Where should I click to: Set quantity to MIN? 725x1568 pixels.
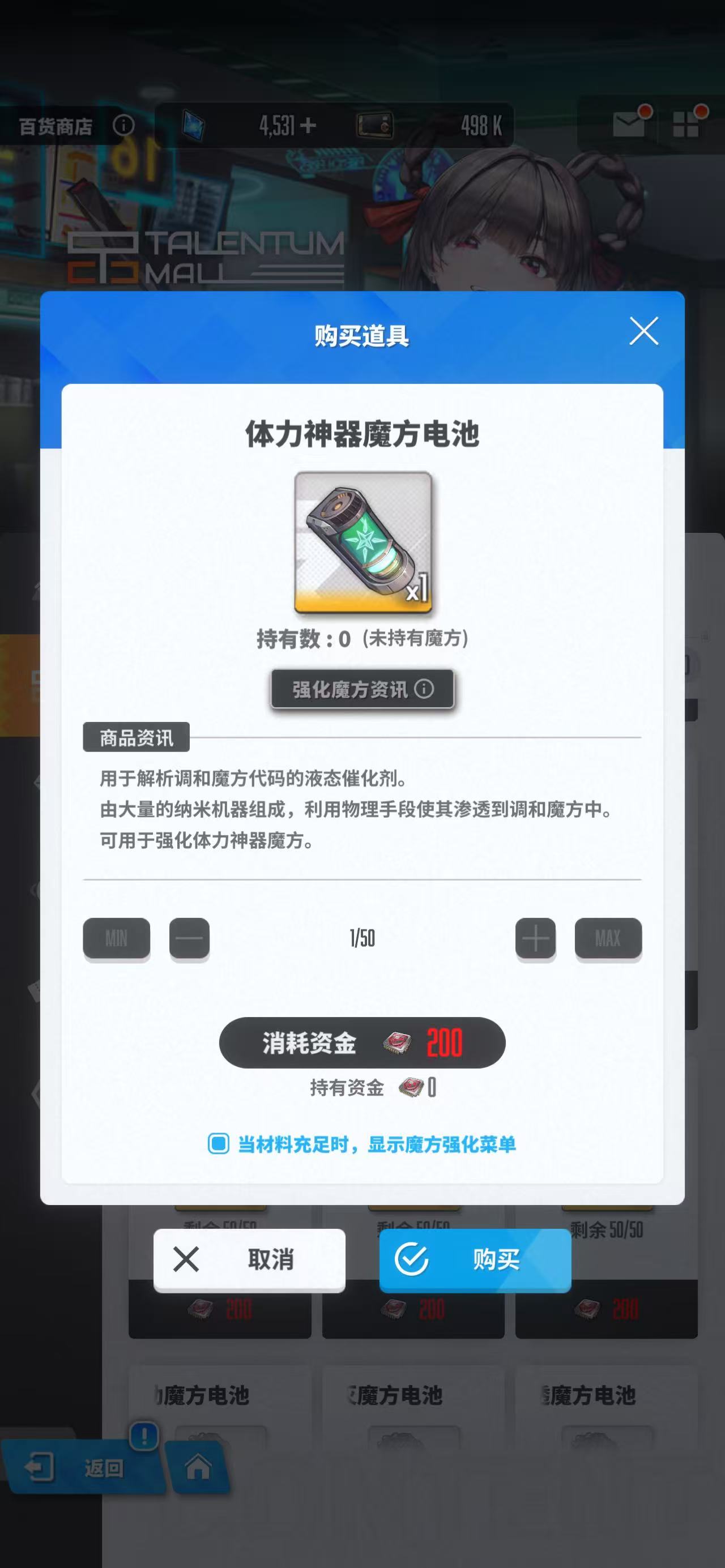[116, 938]
